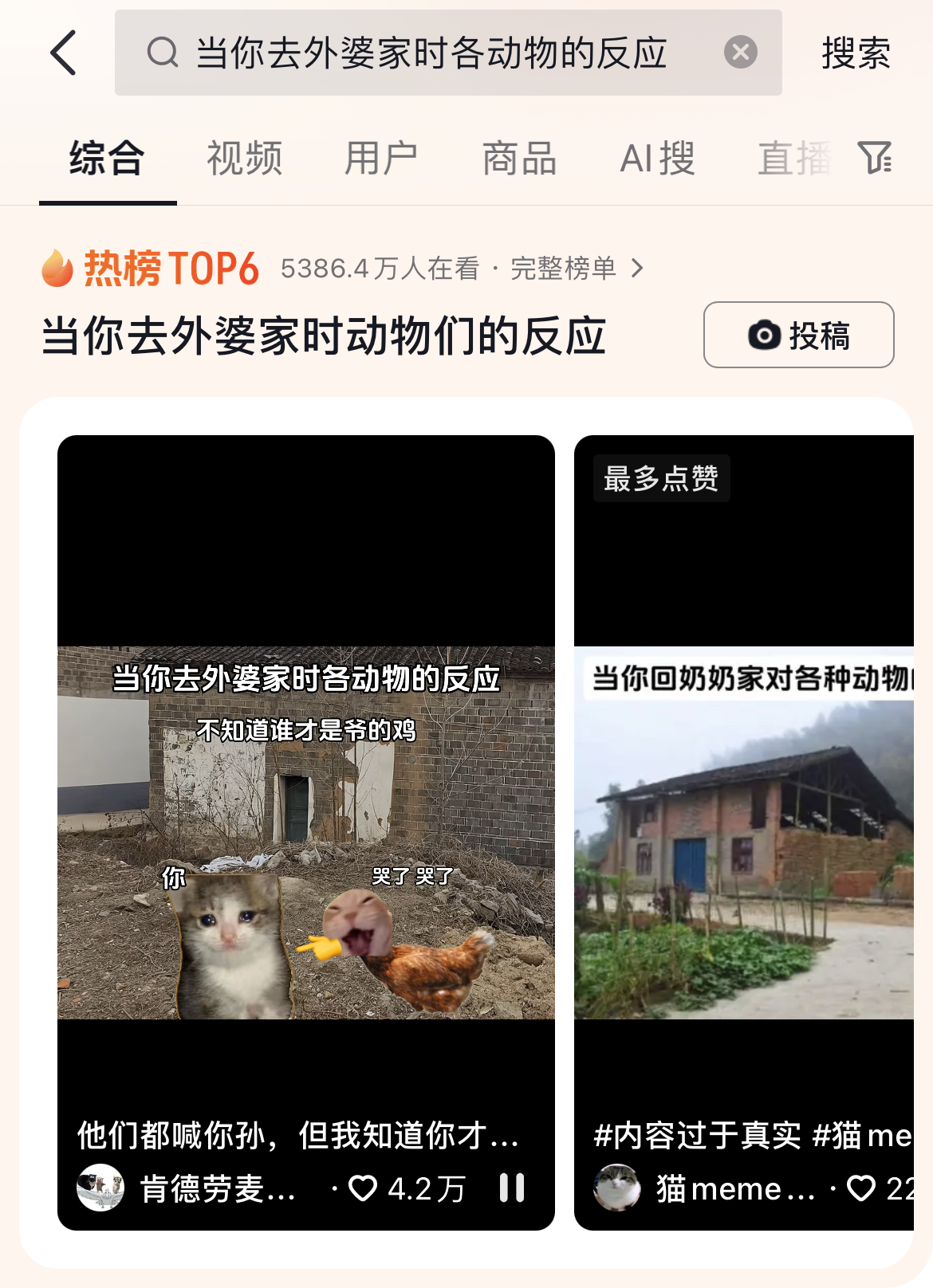Switch to the 用户 tab

(x=381, y=158)
